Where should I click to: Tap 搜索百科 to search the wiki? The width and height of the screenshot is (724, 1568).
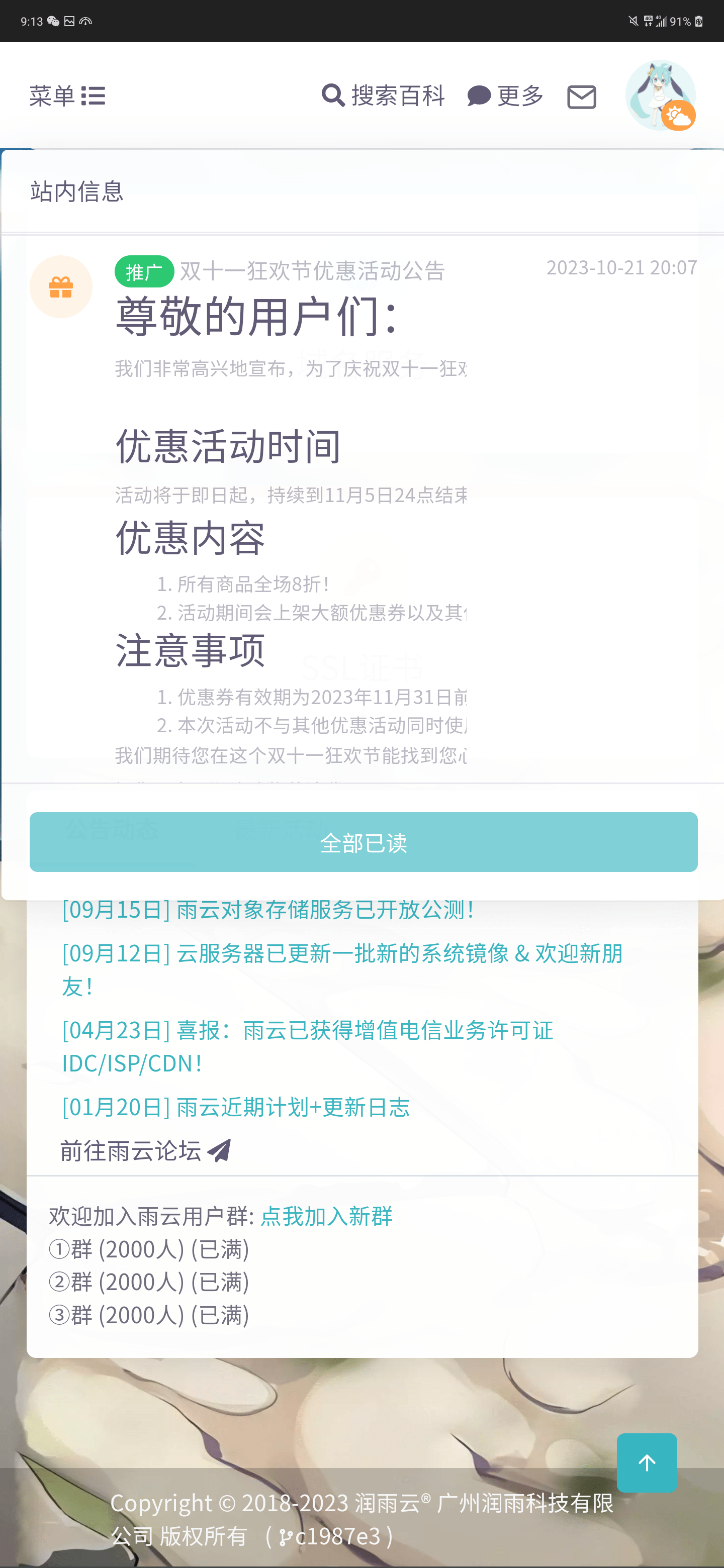383,96
